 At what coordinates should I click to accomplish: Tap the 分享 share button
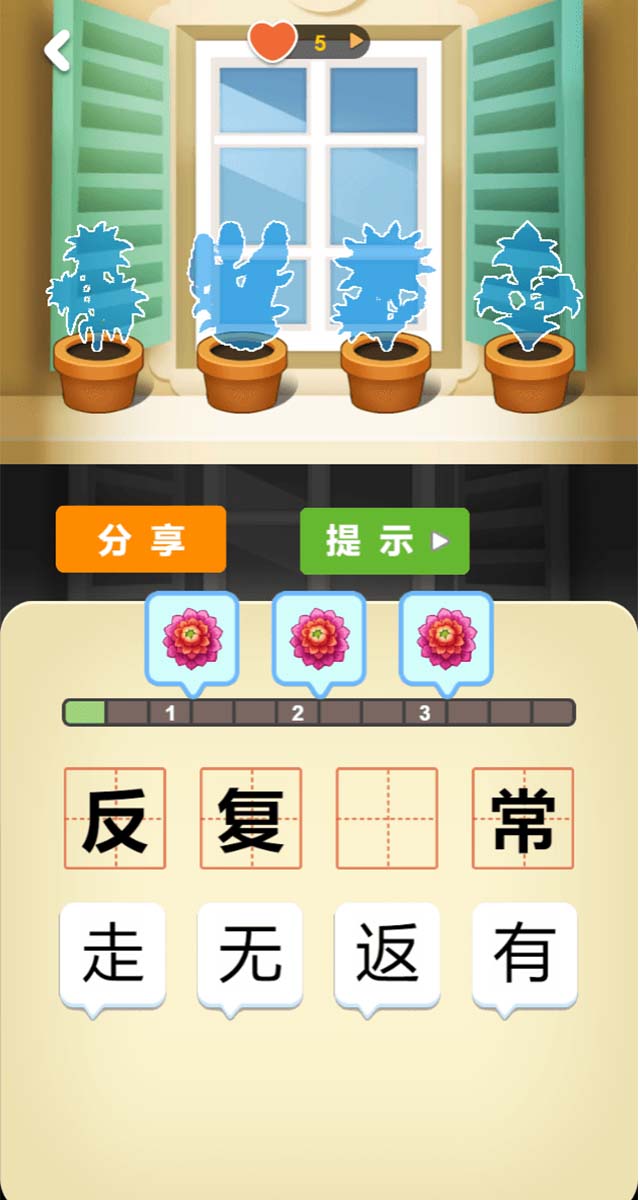(x=141, y=540)
